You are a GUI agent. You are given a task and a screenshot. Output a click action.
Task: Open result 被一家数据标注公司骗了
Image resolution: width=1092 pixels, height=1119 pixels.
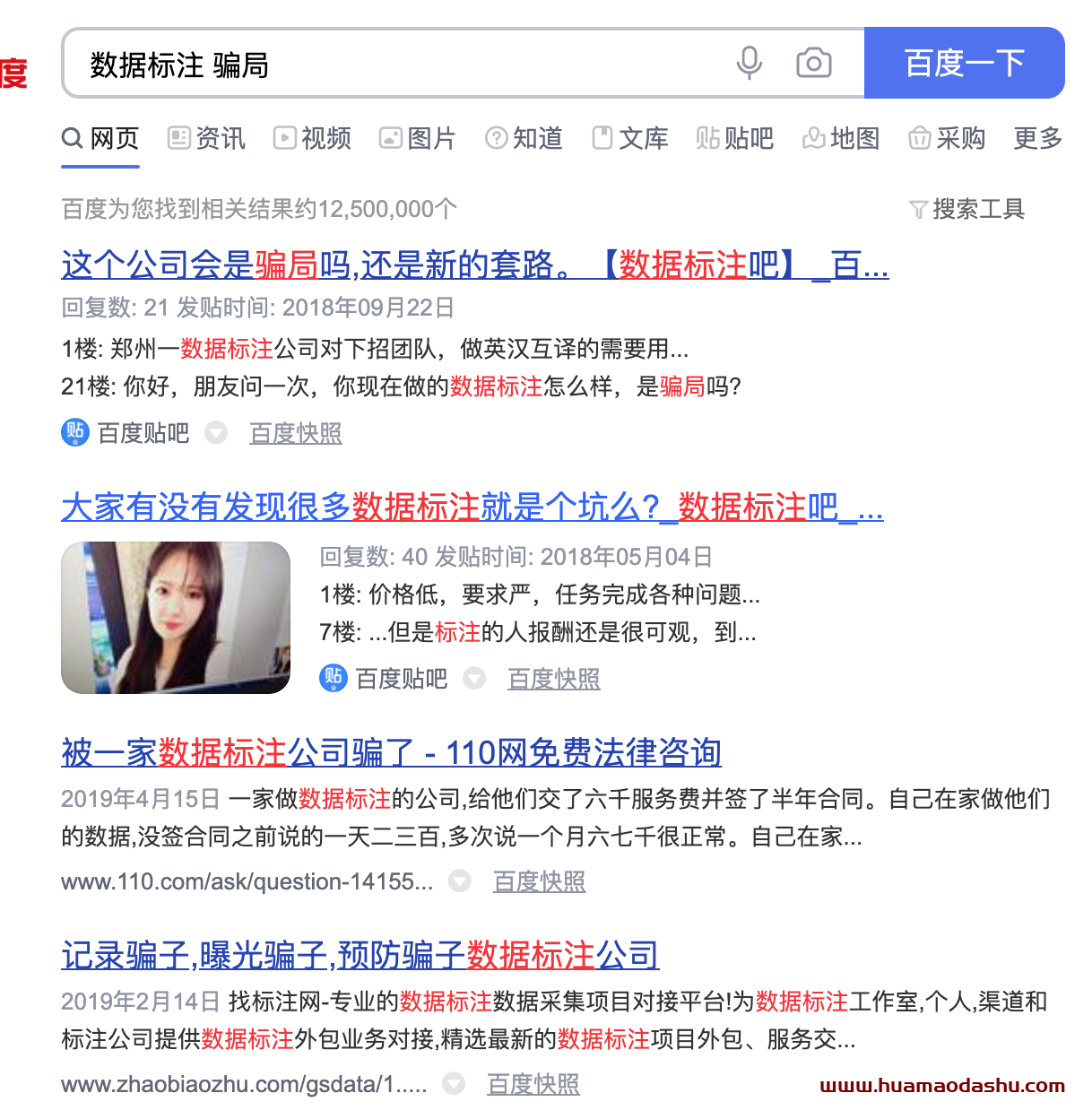391,752
